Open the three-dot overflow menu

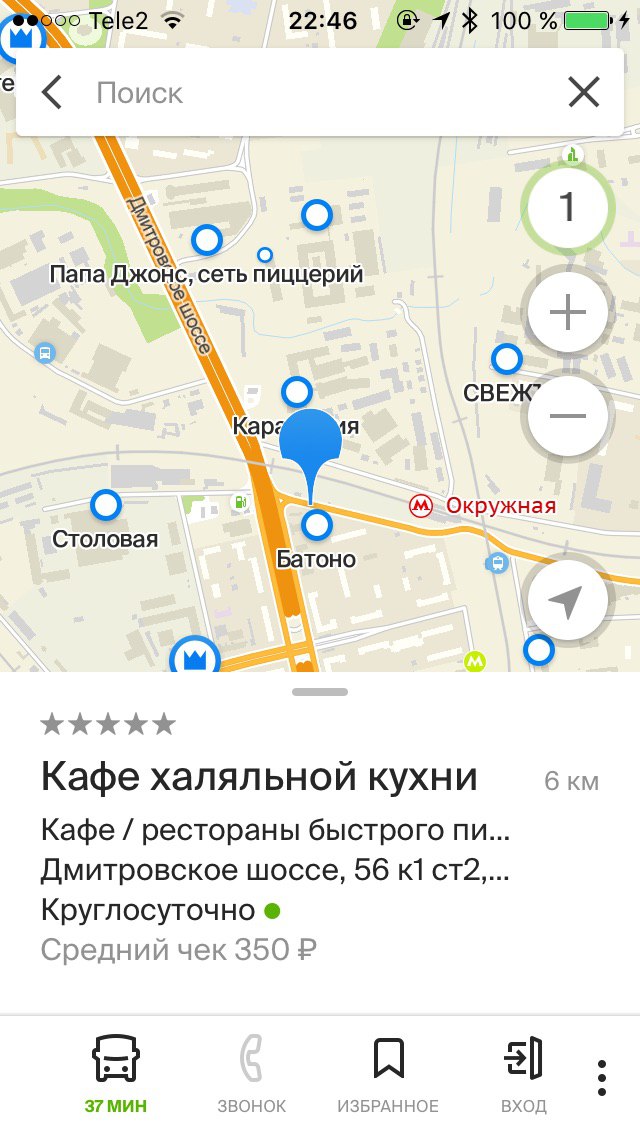coord(602,1077)
